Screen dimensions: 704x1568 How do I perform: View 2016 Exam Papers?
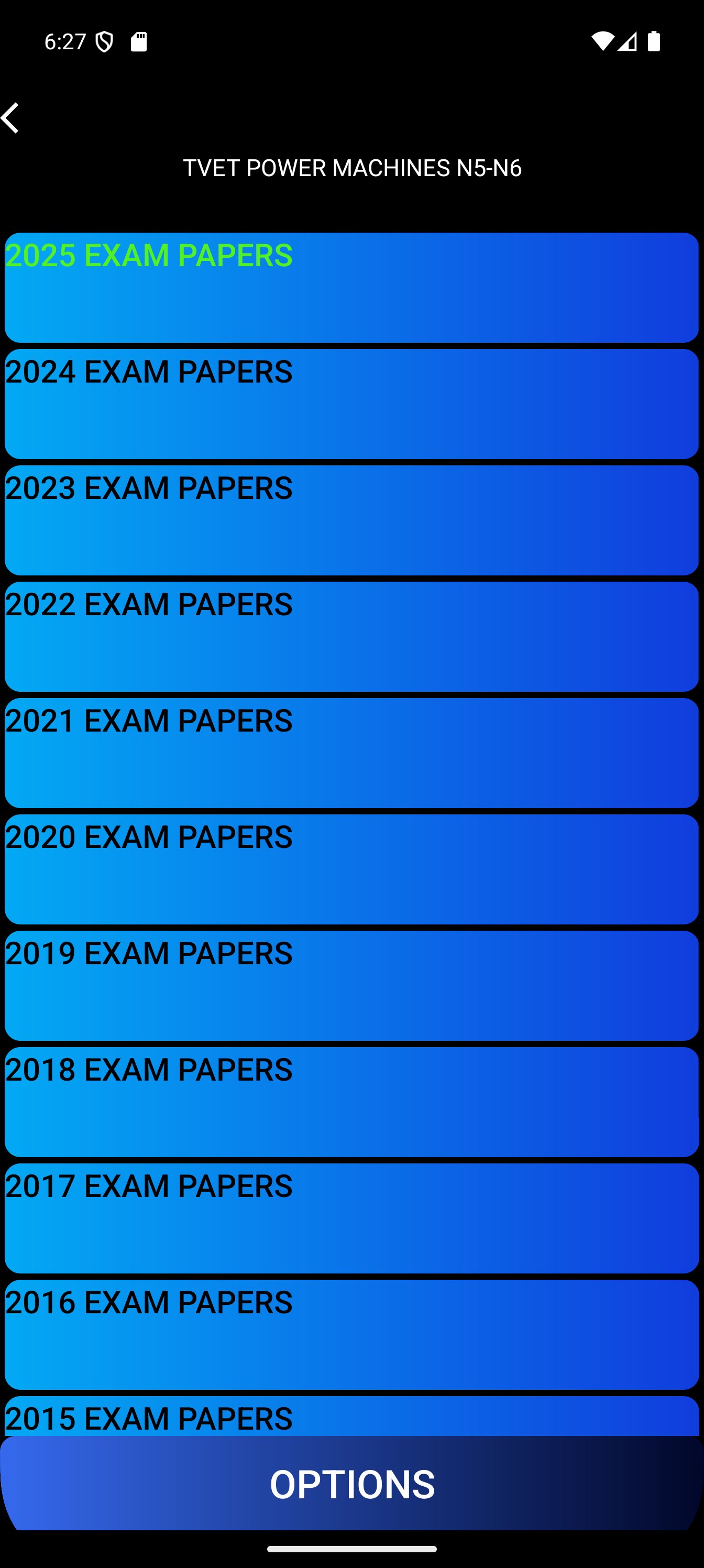351,1333
